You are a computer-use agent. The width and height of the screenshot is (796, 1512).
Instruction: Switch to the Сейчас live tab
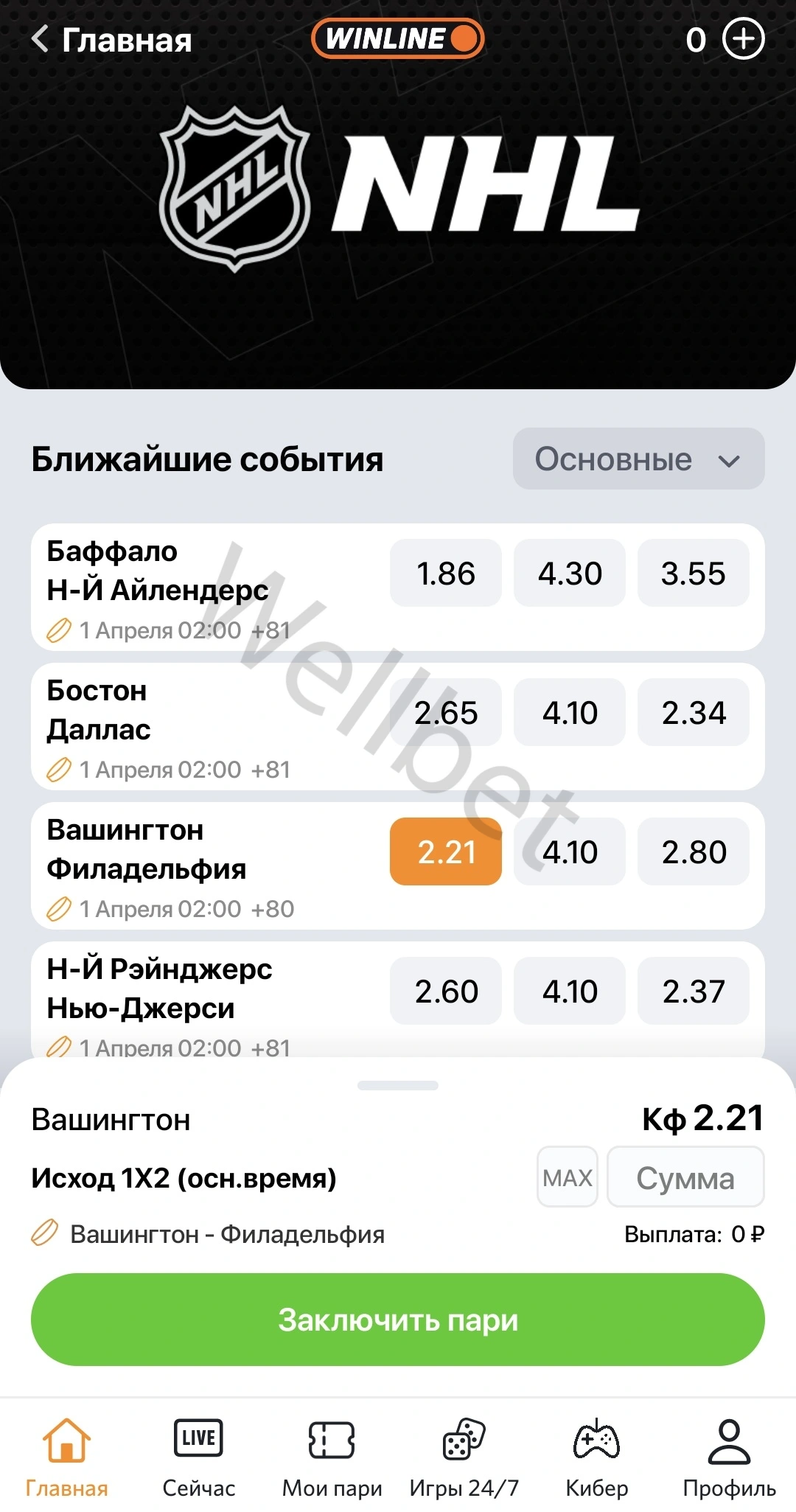point(199,1457)
